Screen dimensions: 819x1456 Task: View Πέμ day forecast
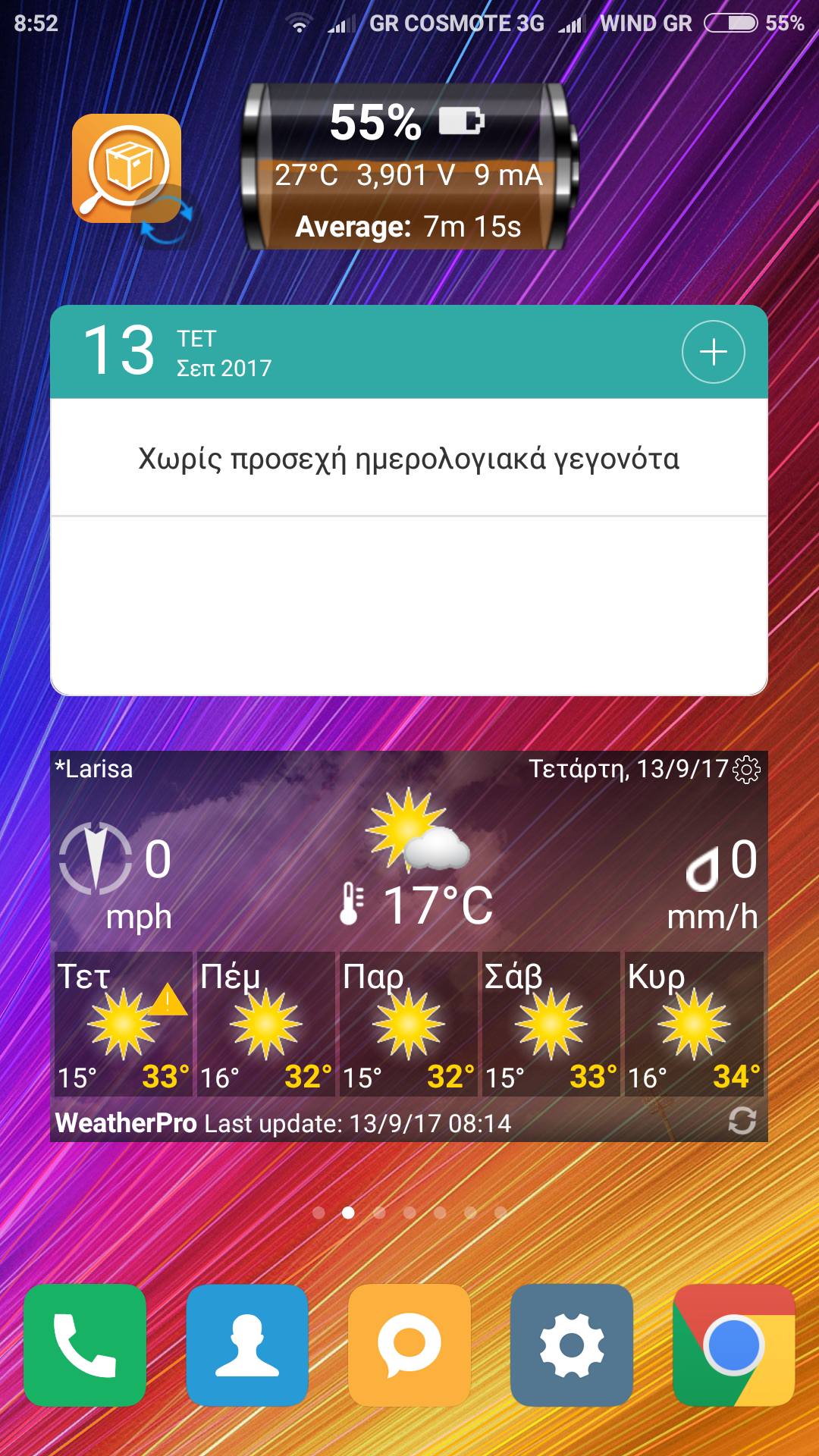click(265, 1024)
